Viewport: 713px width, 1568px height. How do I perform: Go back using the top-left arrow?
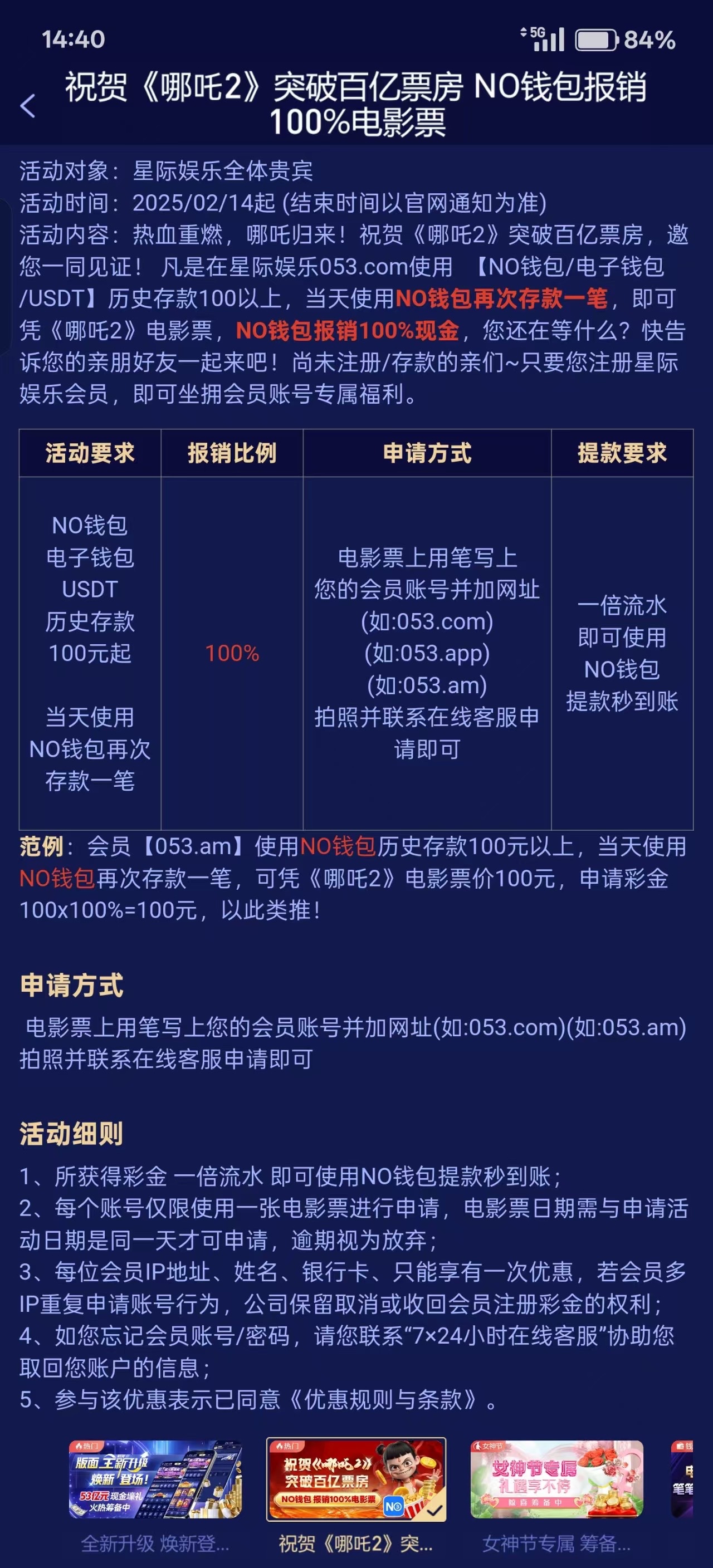tap(28, 106)
